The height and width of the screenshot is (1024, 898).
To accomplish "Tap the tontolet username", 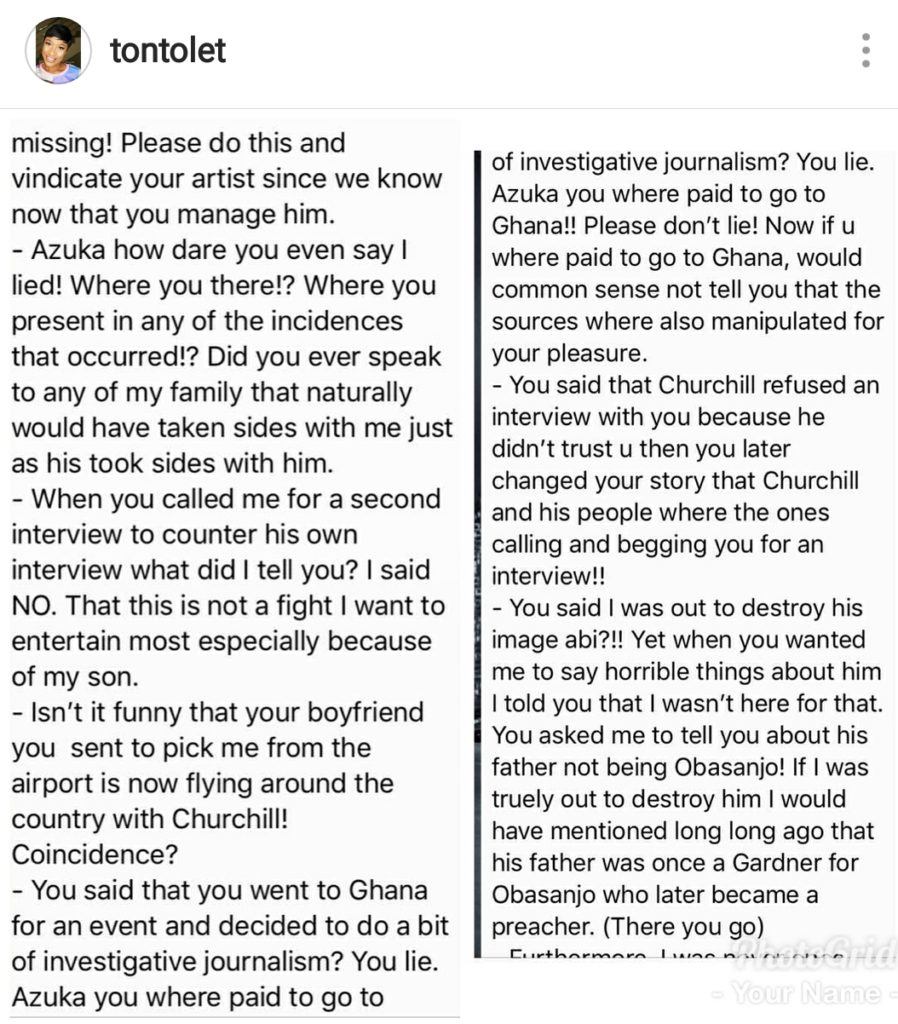I will [168, 51].
